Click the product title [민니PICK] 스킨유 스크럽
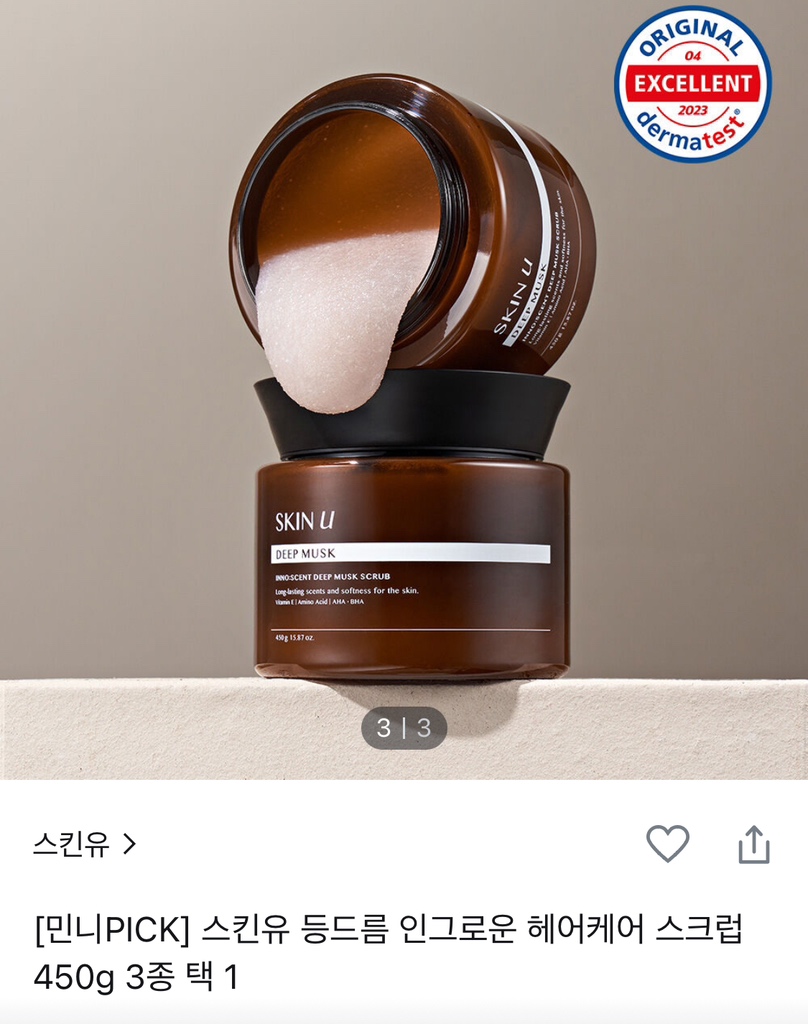The width and height of the screenshot is (808, 1024). coord(390,930)
